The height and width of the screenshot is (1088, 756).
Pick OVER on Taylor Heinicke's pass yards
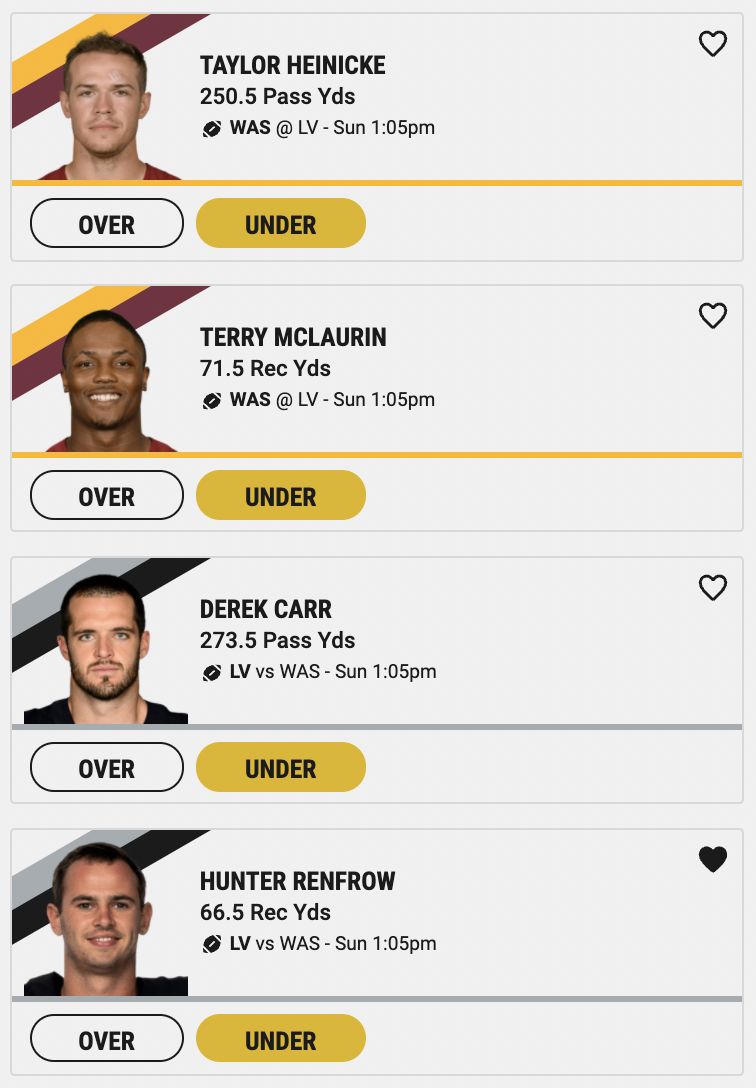pos(107,223)
